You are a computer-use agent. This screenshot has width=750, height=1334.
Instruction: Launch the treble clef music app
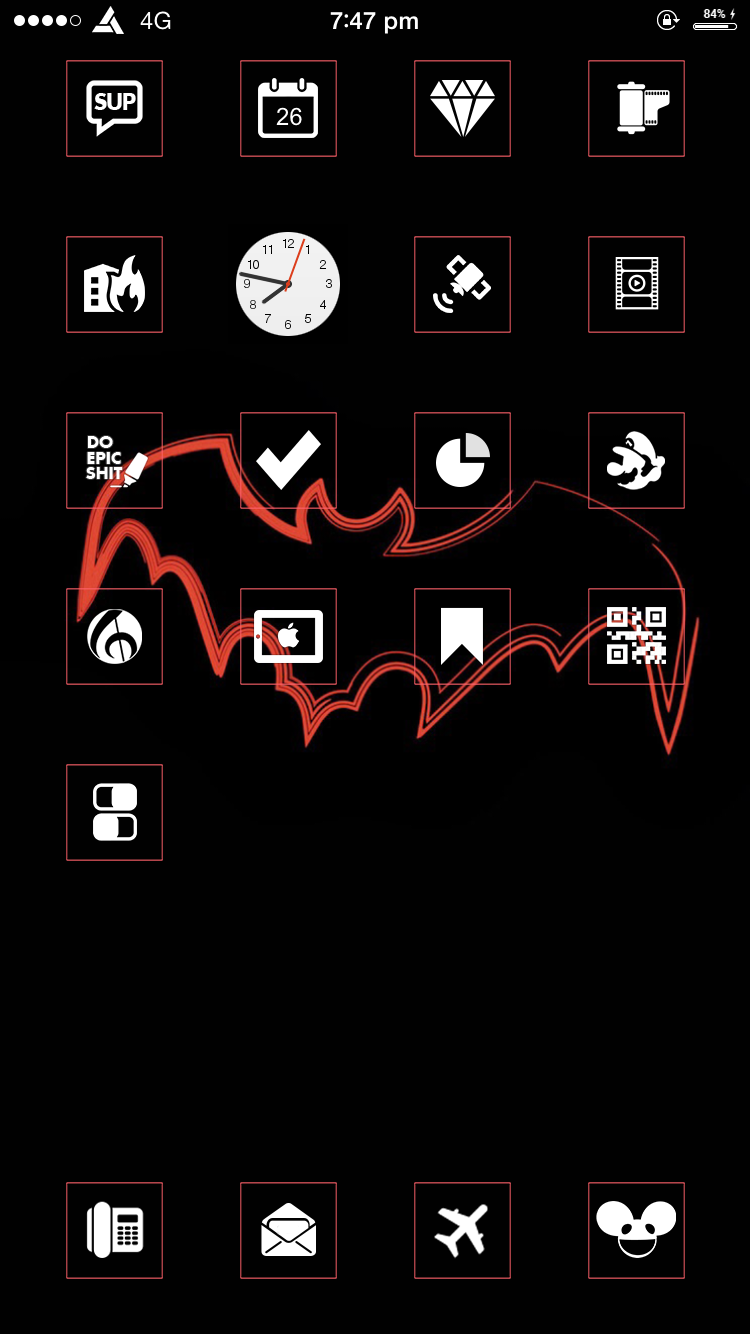coord(114,636)
